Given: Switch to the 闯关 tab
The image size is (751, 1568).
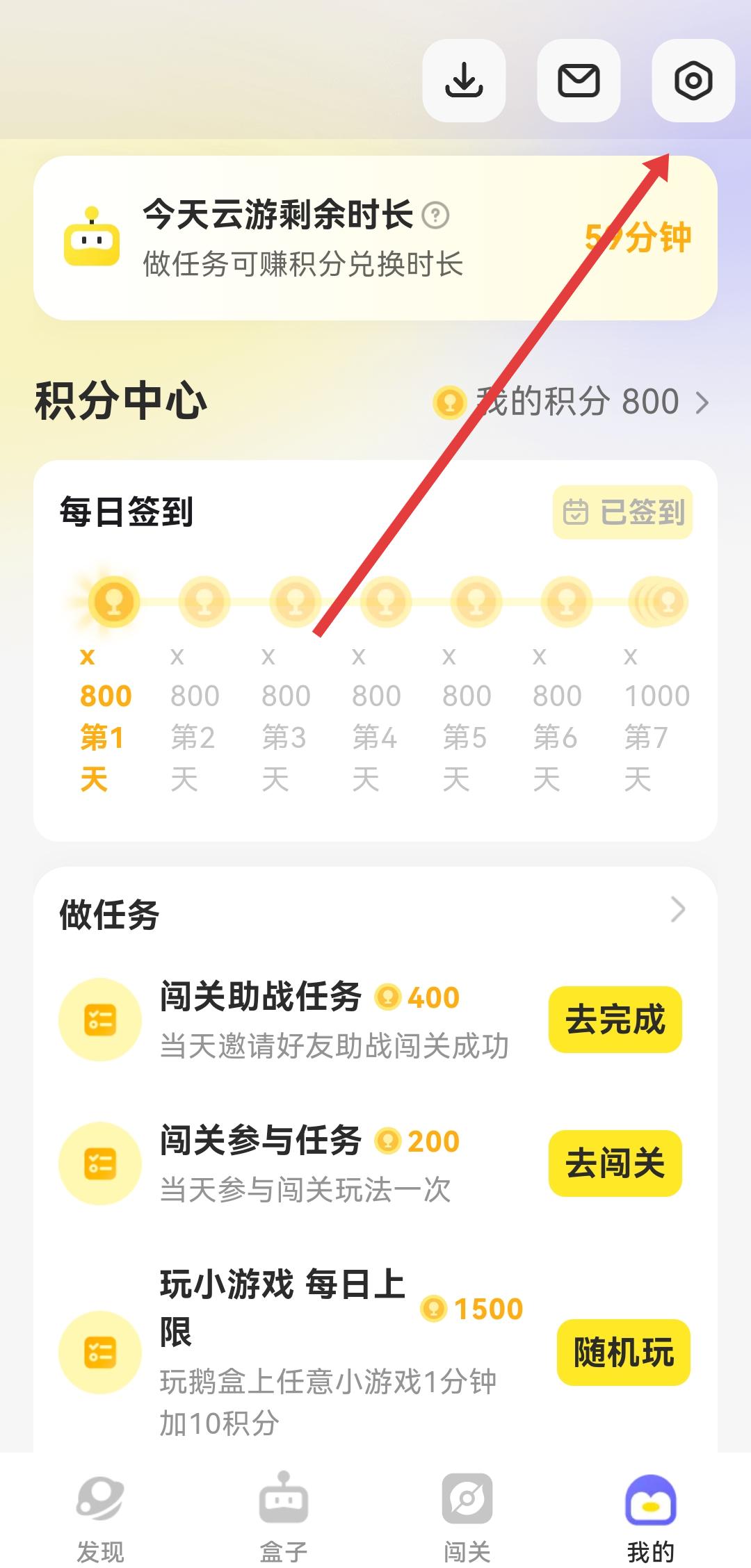Looking at the screenshot, I should [x=467, y=1515].
